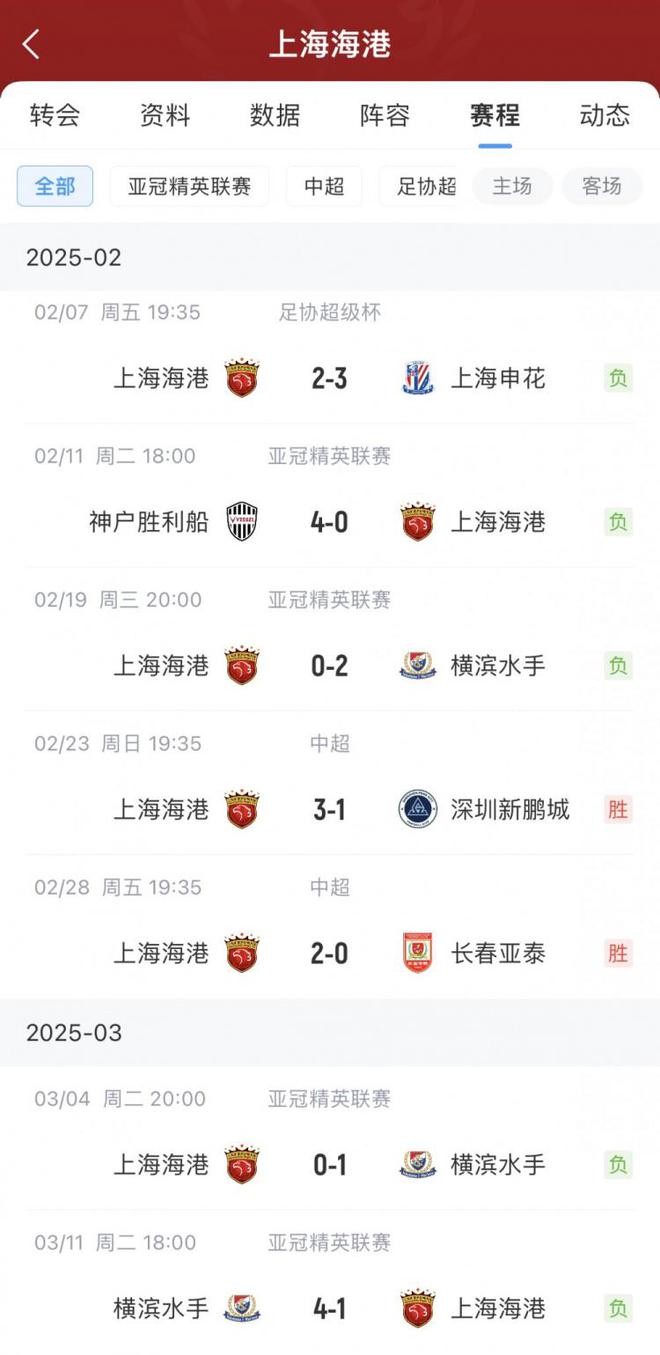Open the 资料 tab
Screen dimensions: 660x1355
165,115
